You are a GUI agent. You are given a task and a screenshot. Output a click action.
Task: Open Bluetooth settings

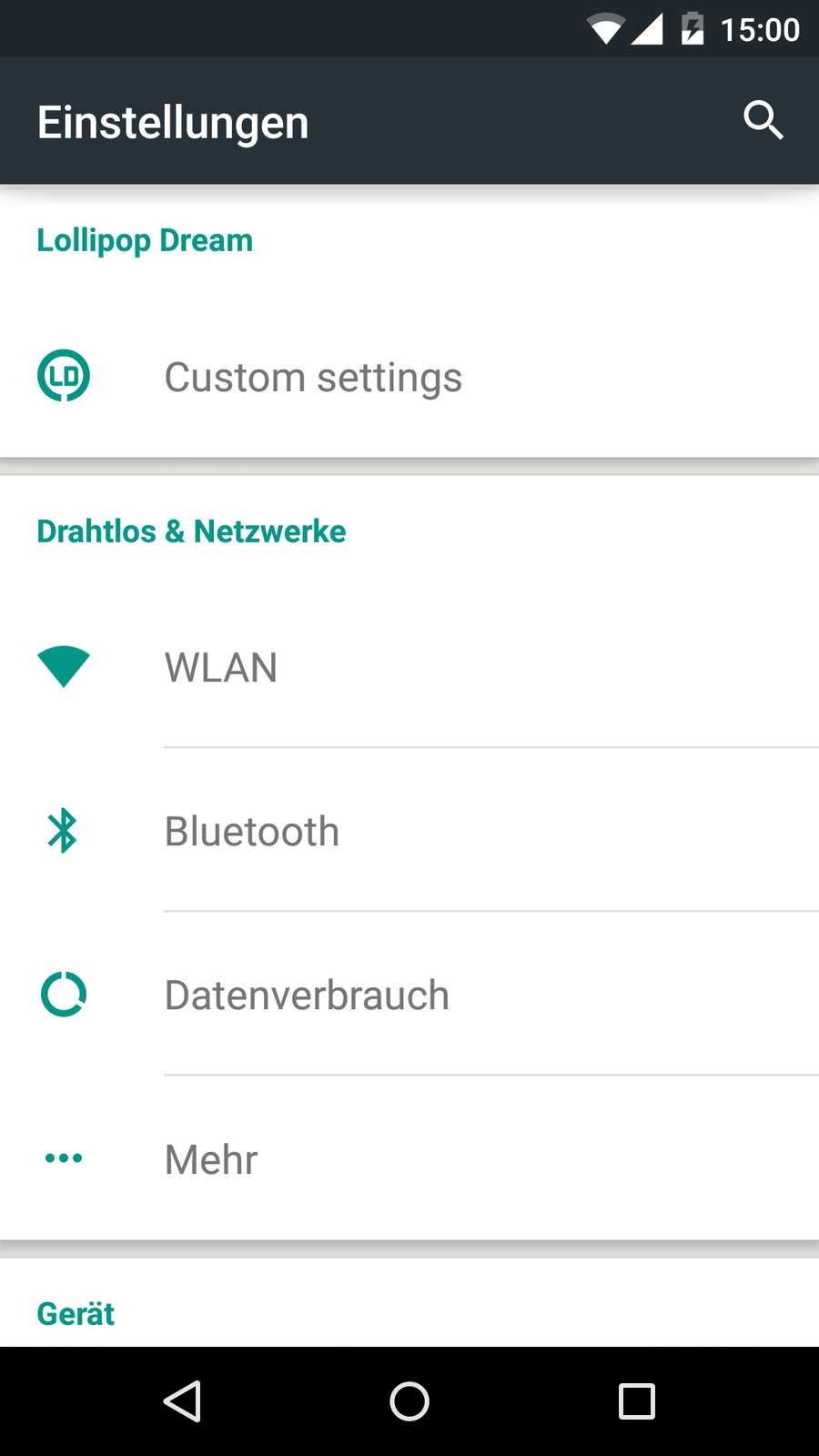pyautogui.click(x=252, y=832)
